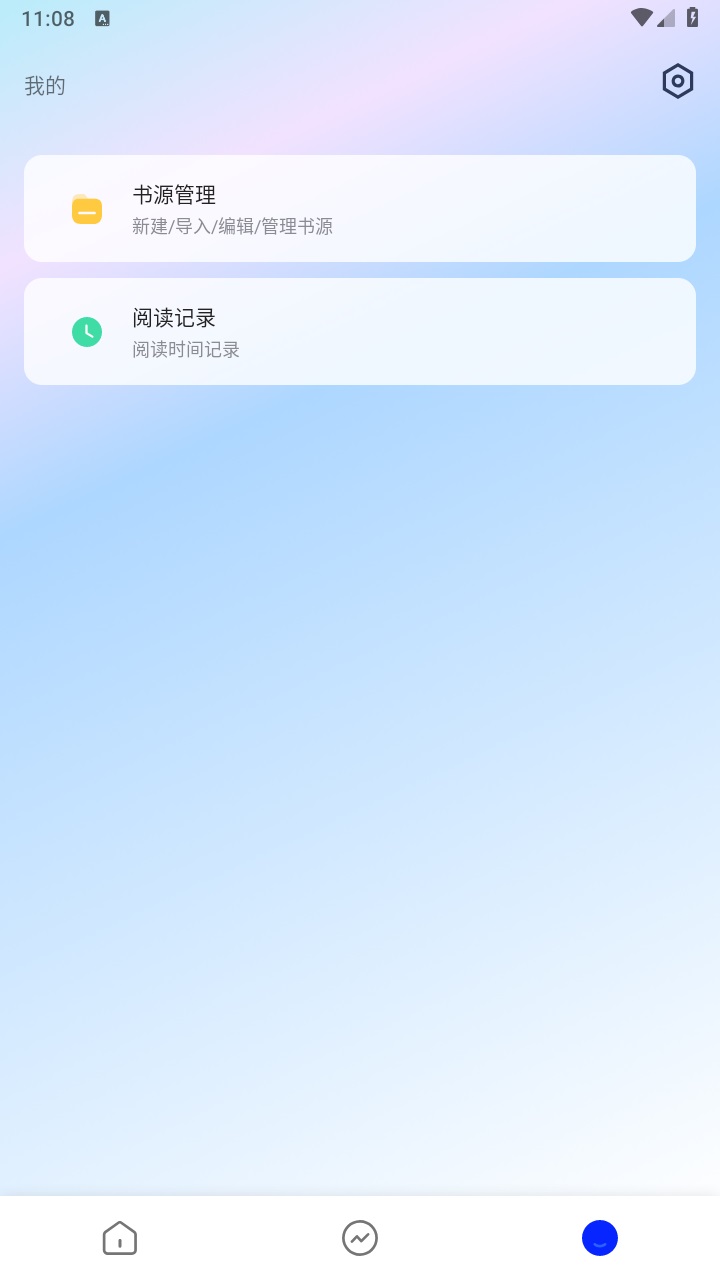The height and width of the screenshot is (1280, 720).
Task: Click the small square badge icon in status bar
Action: click(x=101, y=18)
